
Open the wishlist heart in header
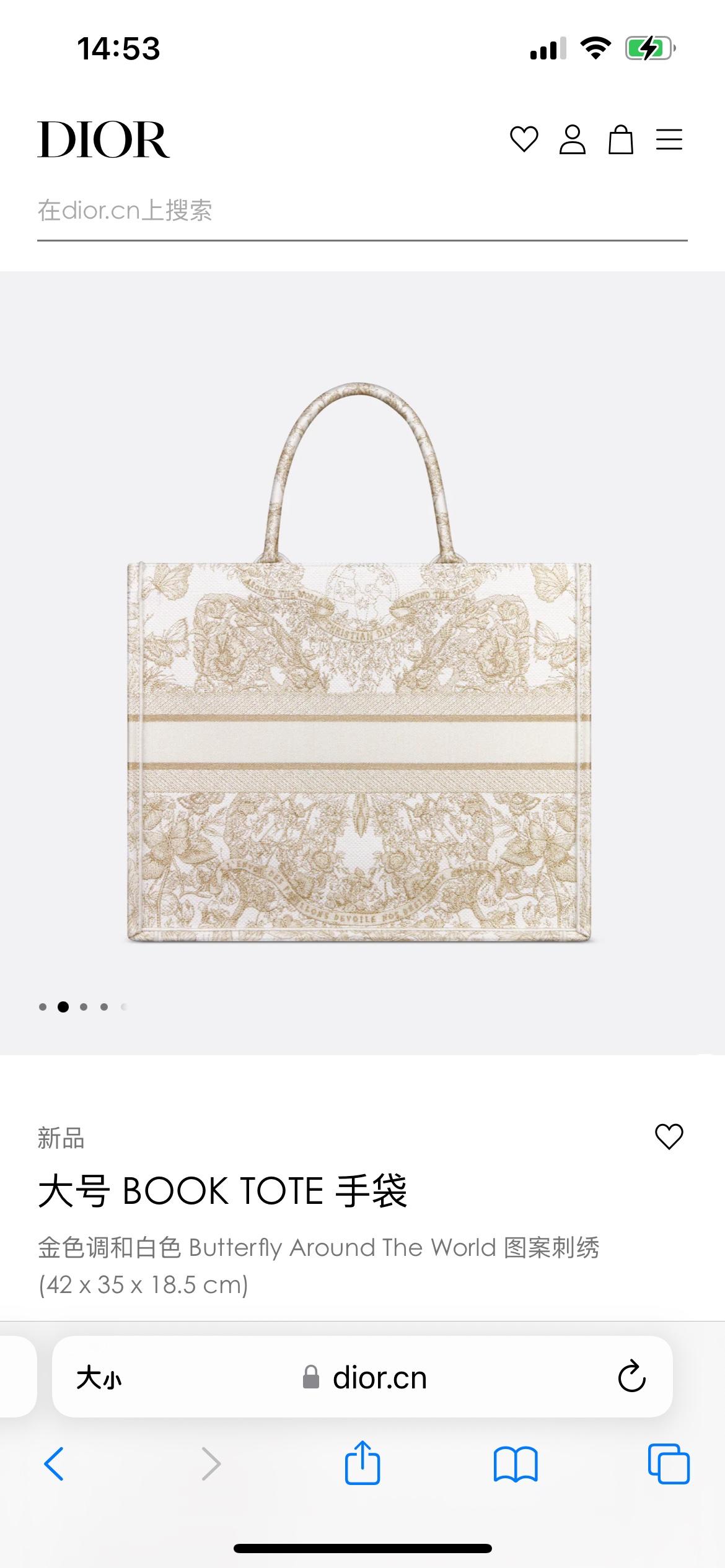point(524,139)
